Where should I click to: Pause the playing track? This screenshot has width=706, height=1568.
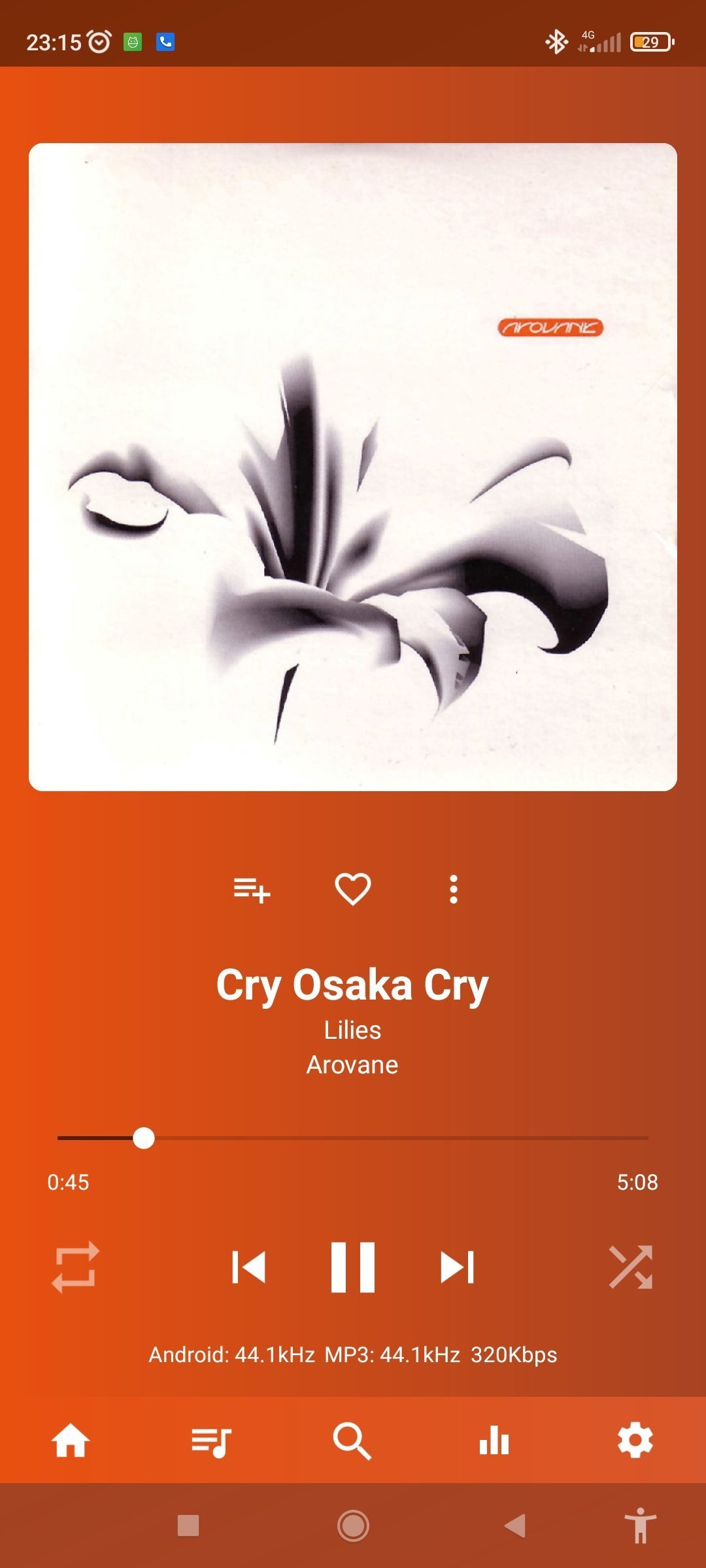(x=353, y=1267)
